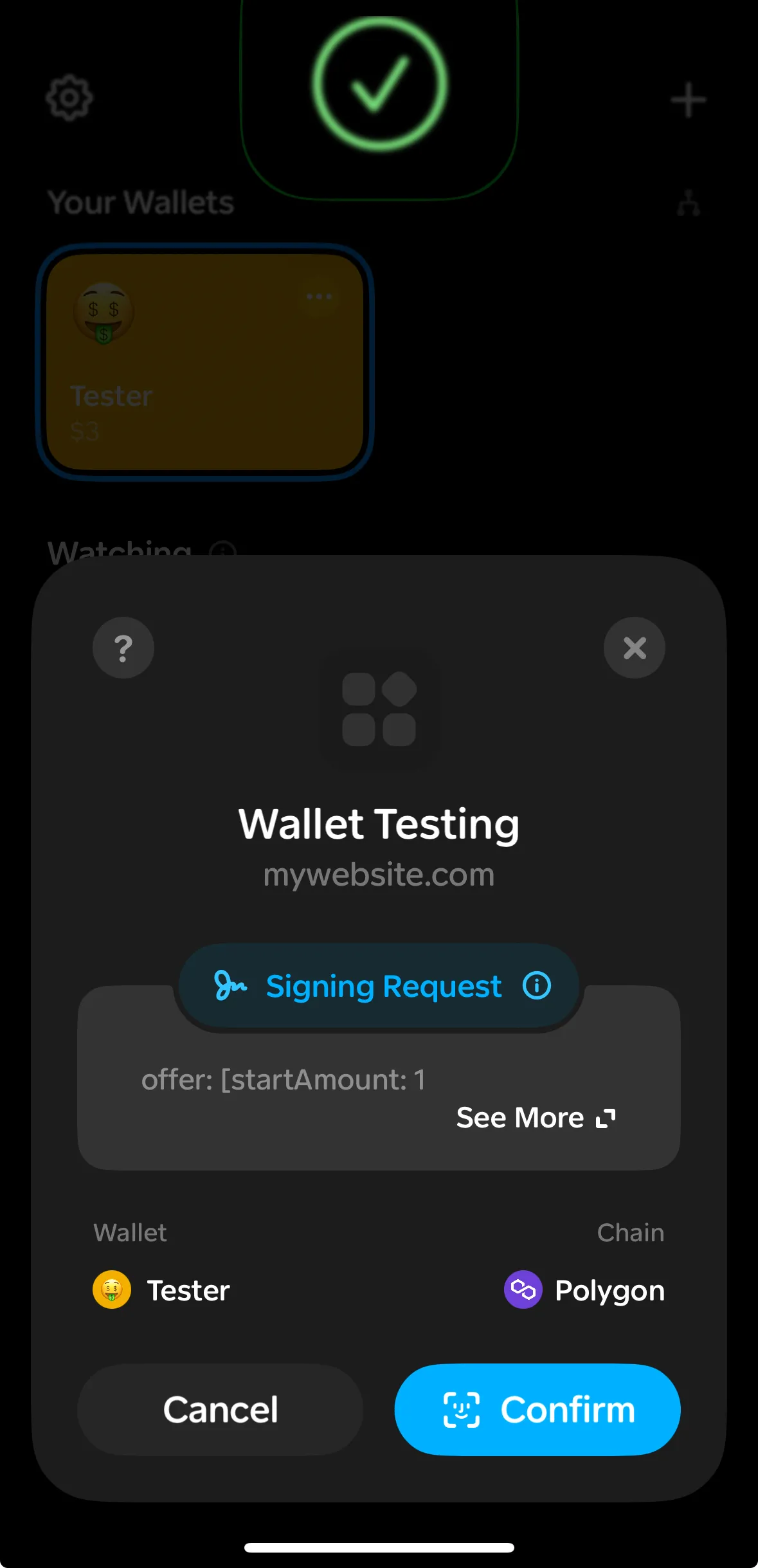Confirm the signing request
Viewport: 758px width, 1568px height.
537,1409
